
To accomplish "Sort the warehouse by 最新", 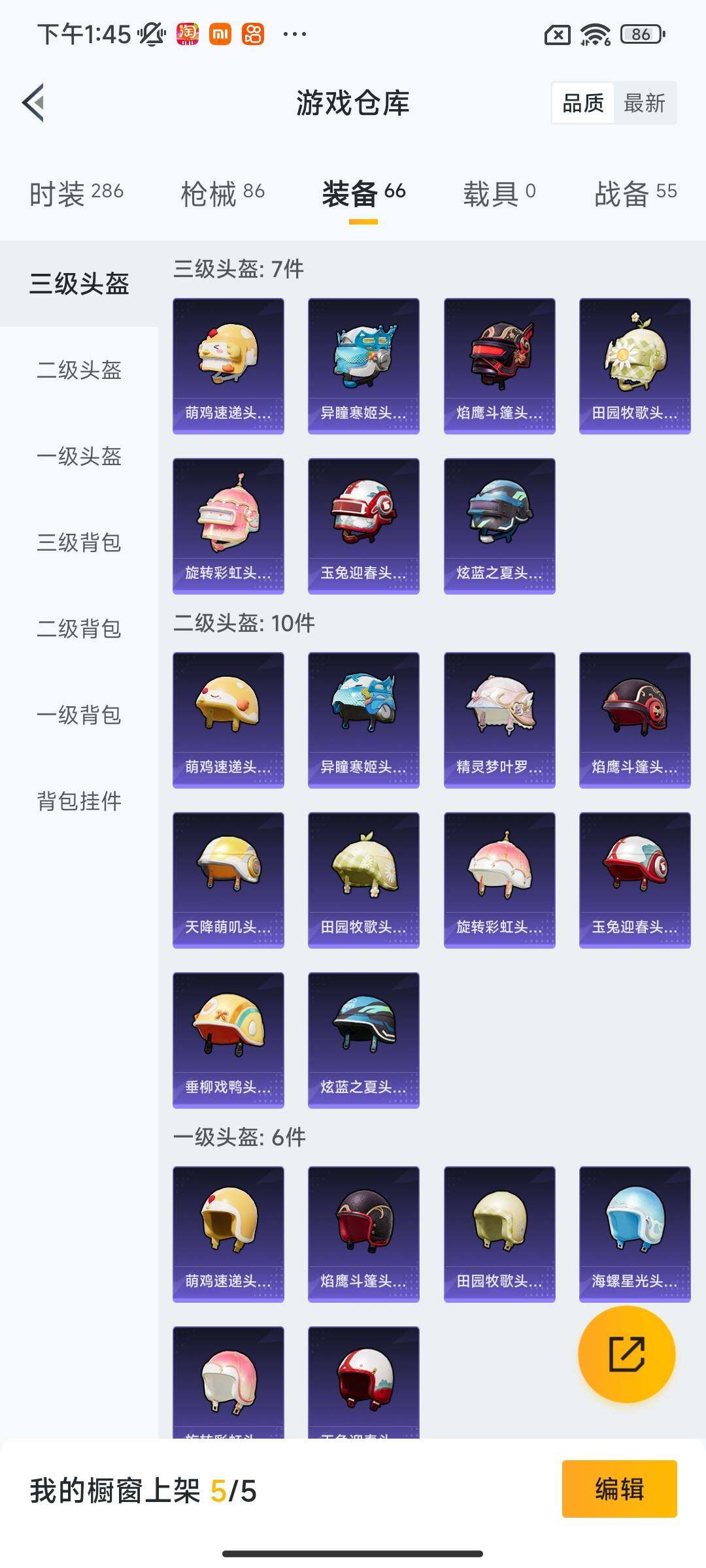I will coord(644,103).
